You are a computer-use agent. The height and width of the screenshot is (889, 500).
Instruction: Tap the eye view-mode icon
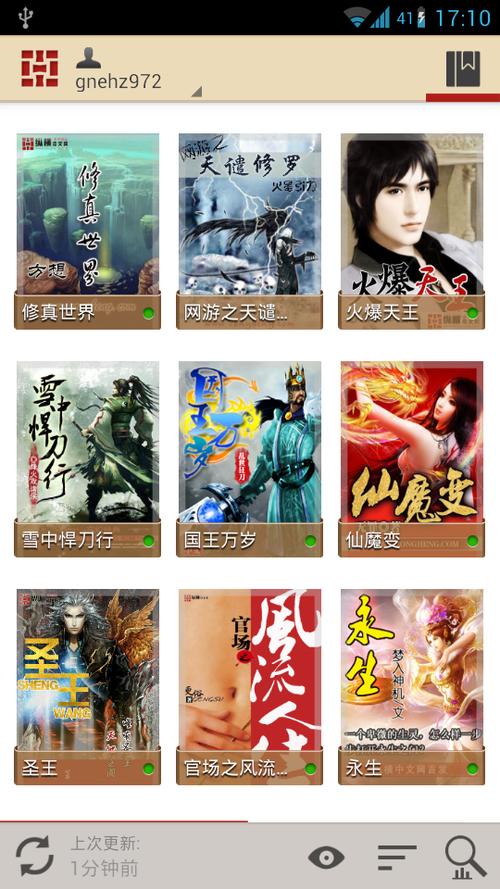tap(326, 857)
